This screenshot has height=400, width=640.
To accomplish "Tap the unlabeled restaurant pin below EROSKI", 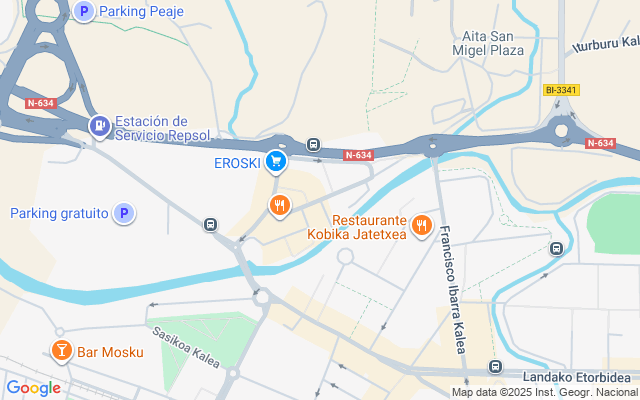I will click(x=280, y=206).
